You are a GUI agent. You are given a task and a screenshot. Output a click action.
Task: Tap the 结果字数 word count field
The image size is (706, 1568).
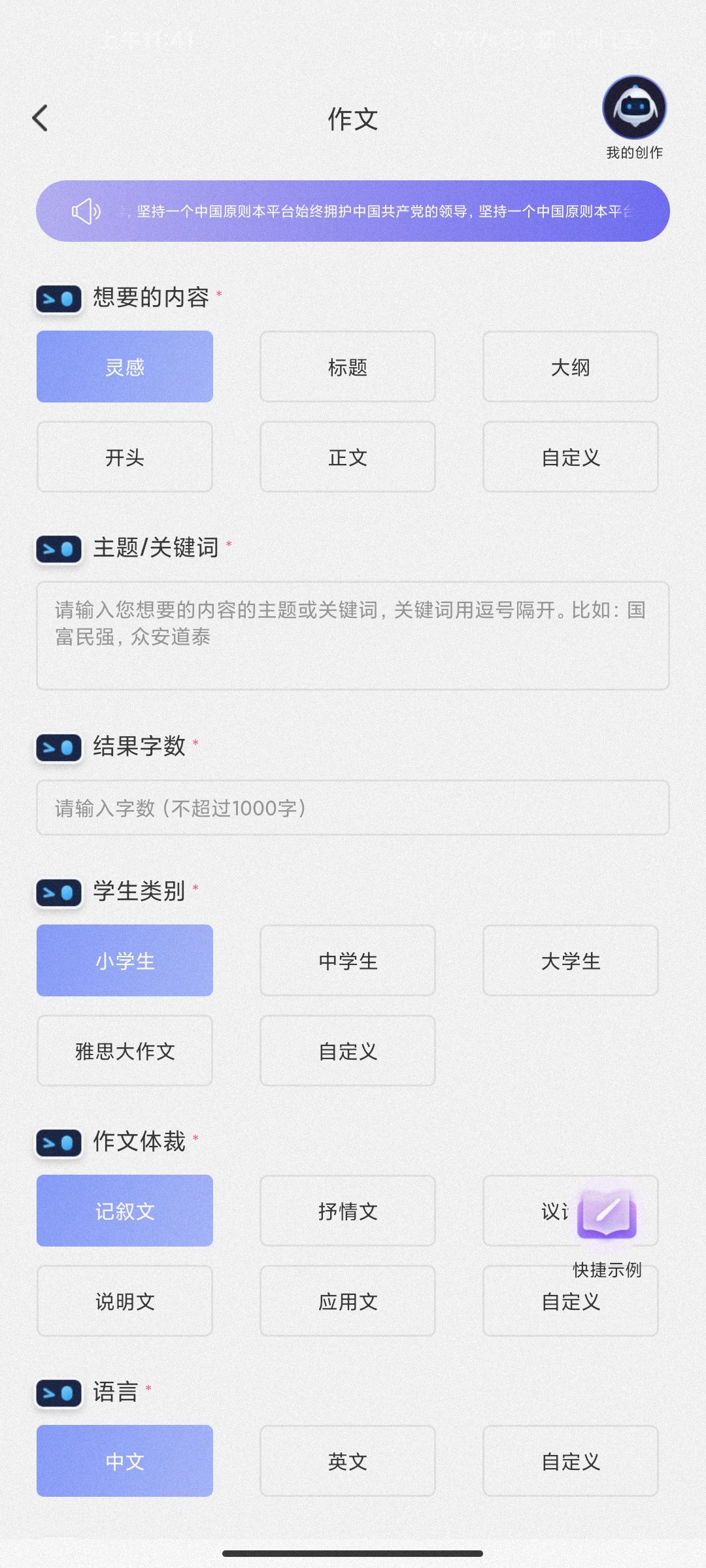tap(352, 808)
